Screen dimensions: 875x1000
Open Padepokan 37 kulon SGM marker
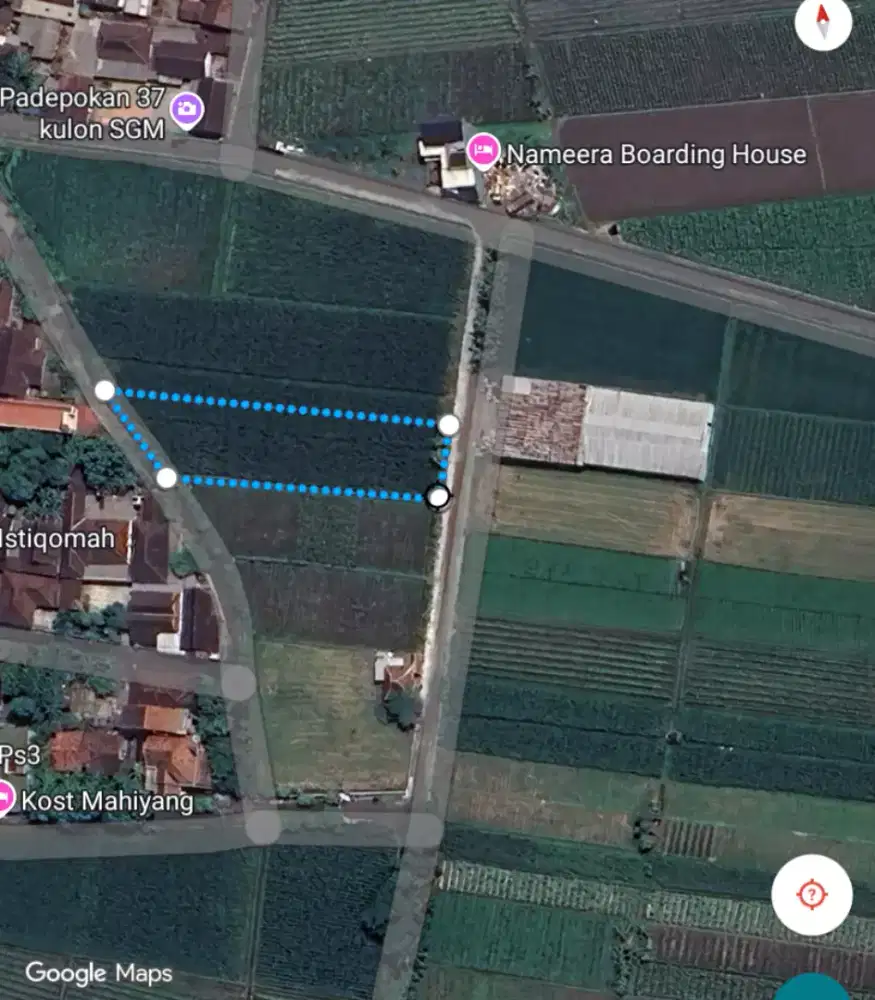point(185,110)
